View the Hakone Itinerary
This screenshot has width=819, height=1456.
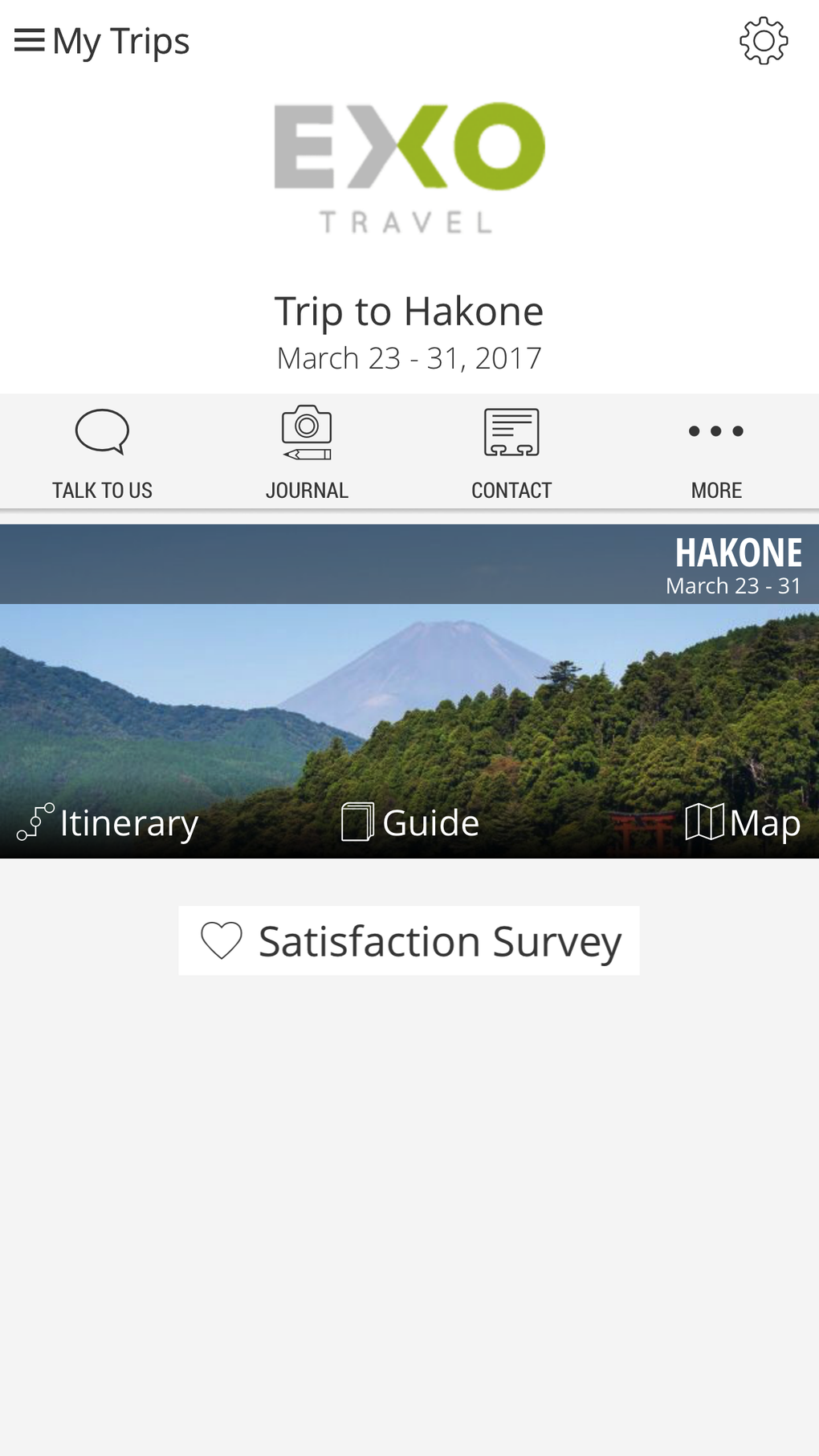coord(108,822)
